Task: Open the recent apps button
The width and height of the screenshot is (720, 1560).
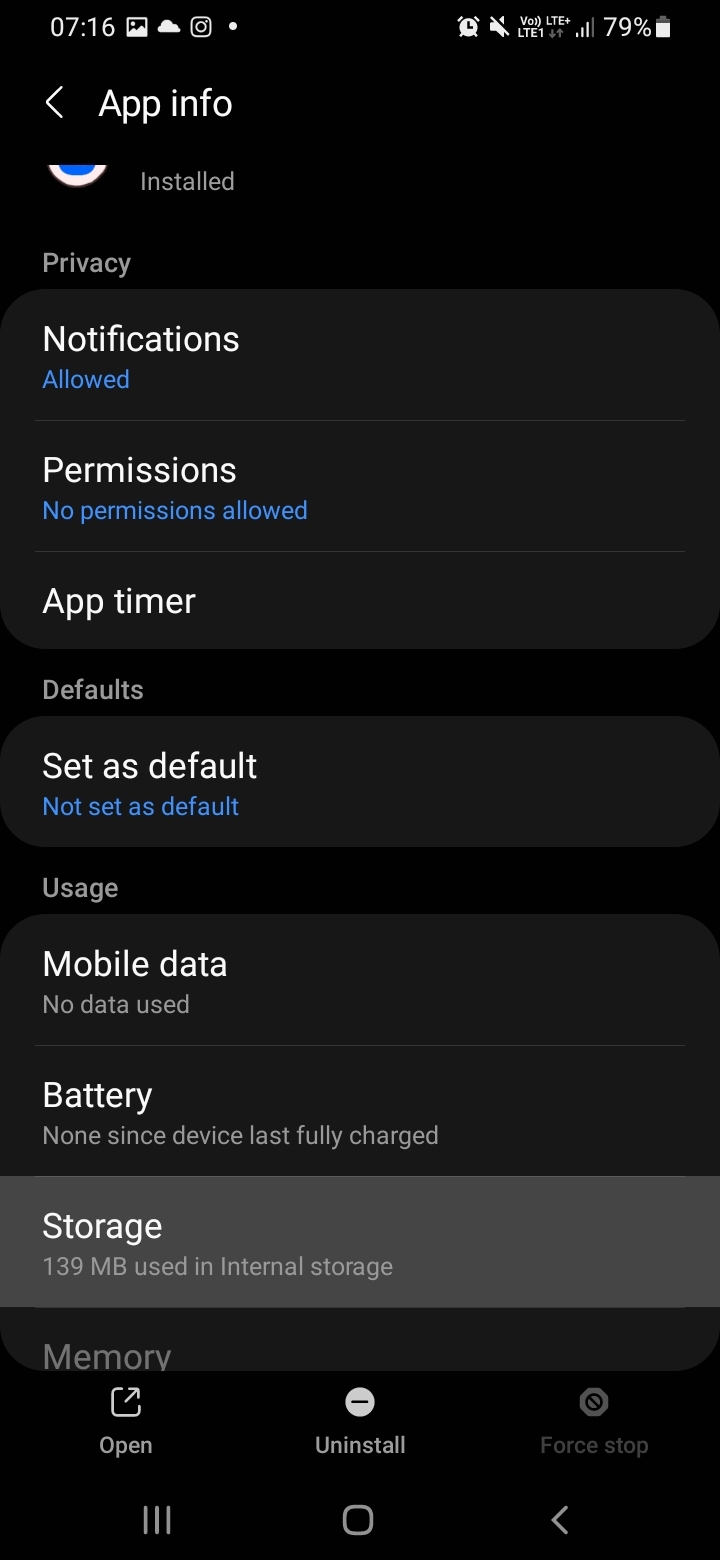Action: tap(157, 1519)
